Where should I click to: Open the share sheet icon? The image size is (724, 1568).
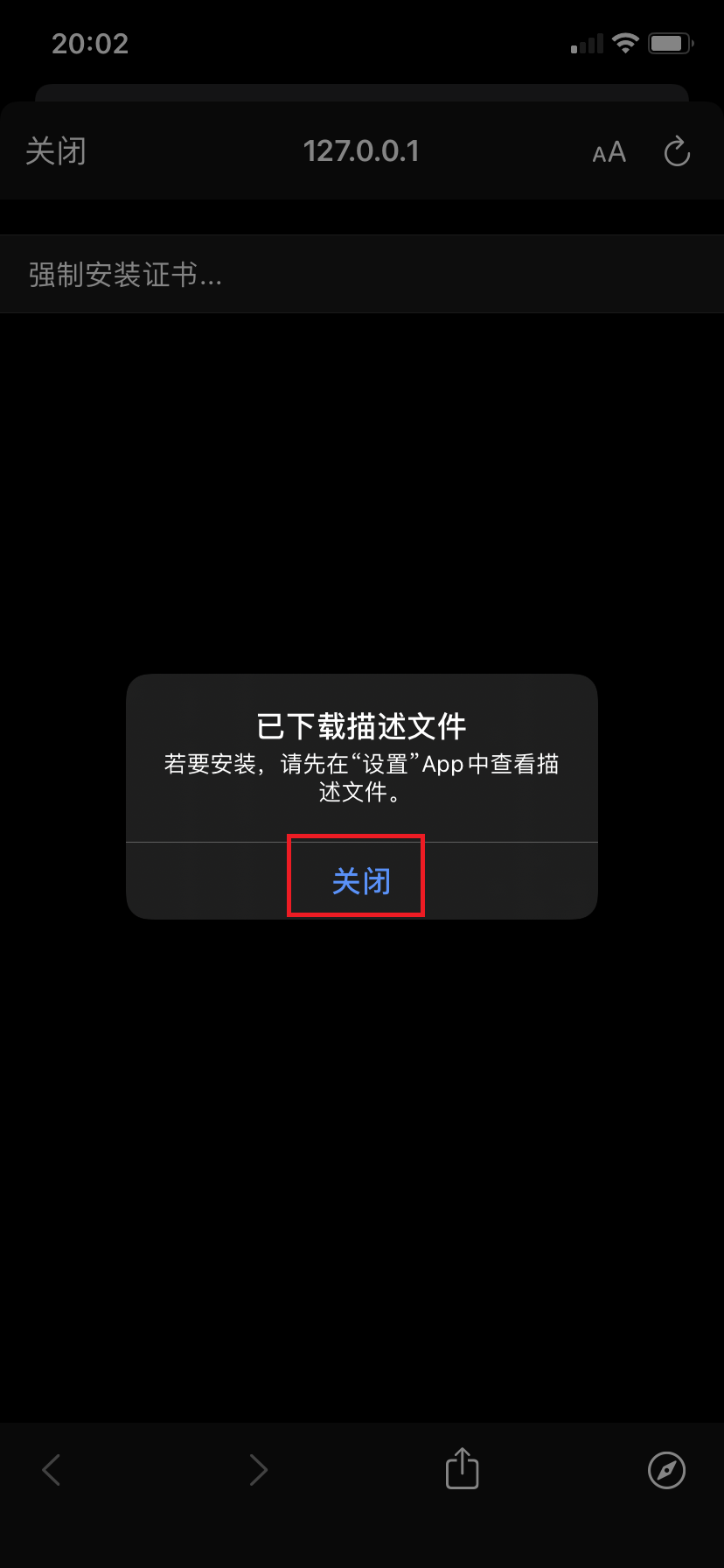pos(462,1468)
